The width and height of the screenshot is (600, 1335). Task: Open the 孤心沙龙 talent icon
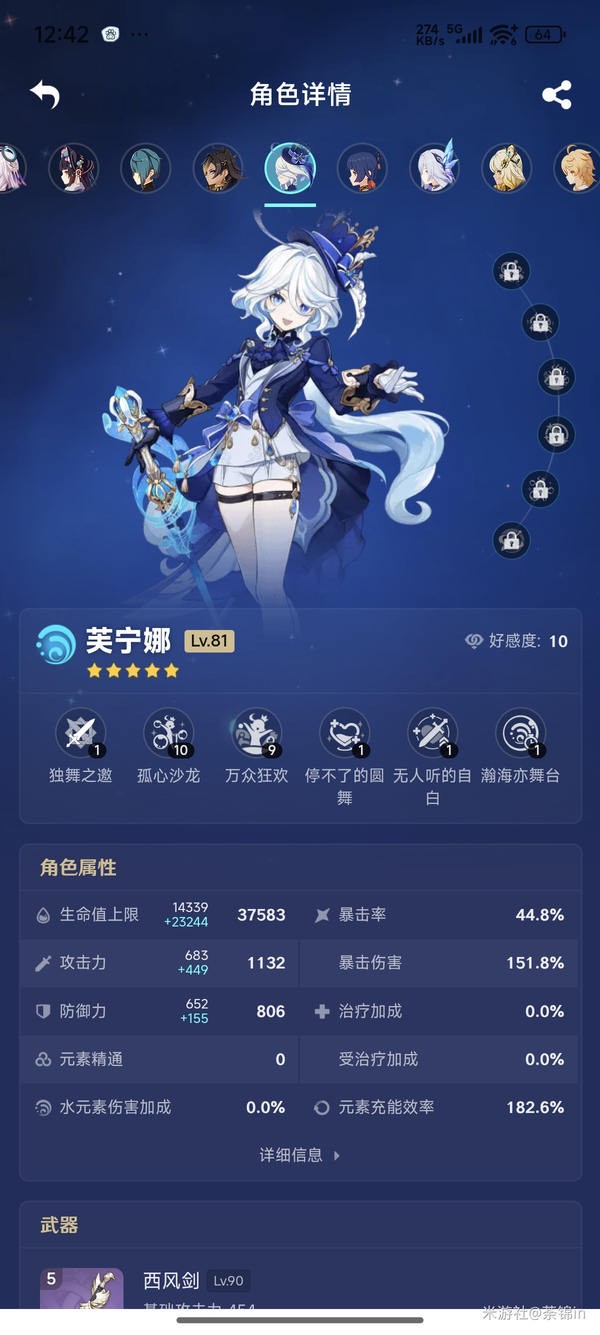click(x=168, y=735)
